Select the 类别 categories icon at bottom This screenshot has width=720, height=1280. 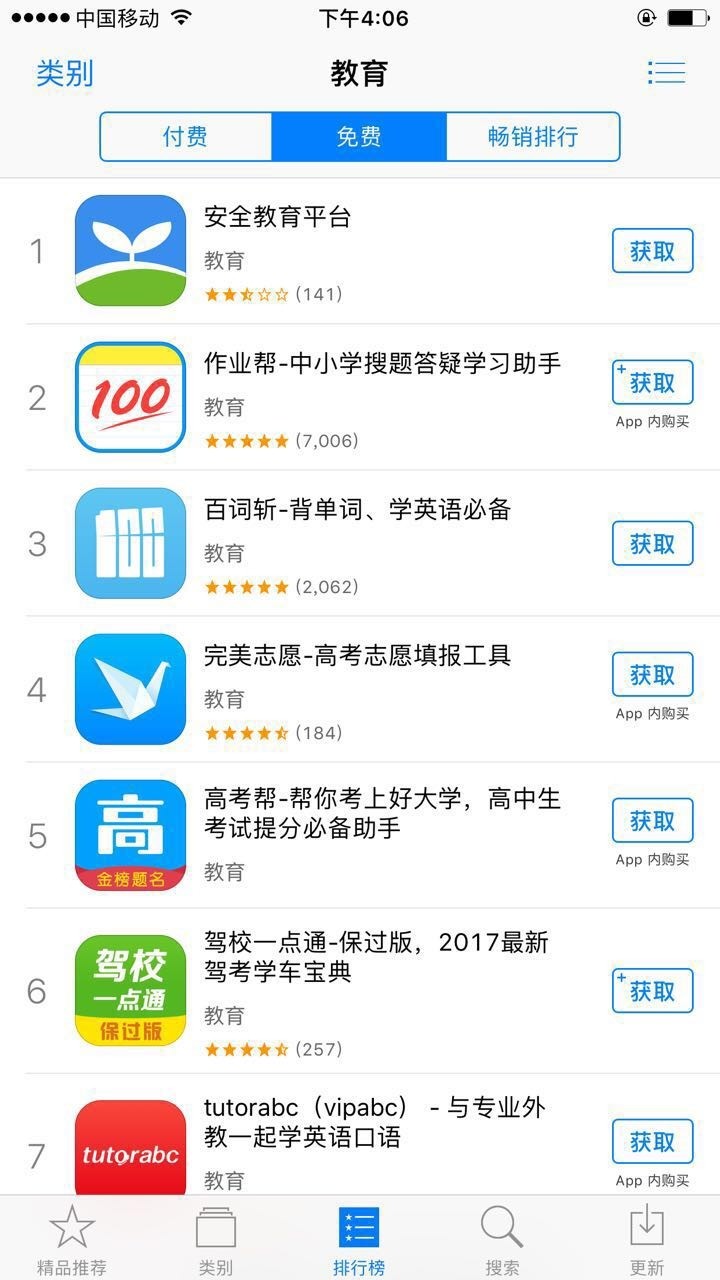215,1236
